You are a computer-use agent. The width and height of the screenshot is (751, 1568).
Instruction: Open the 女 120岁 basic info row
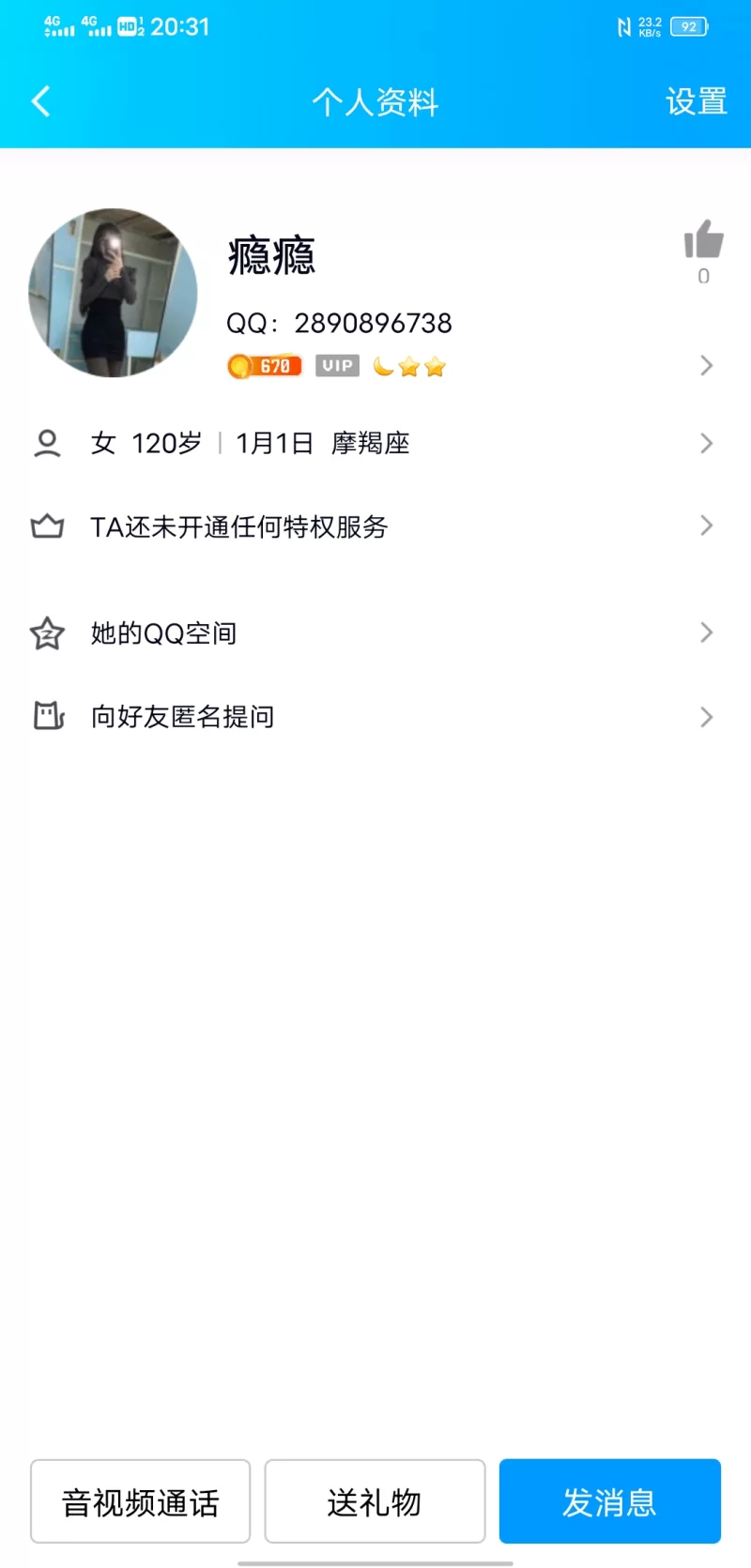375,443
